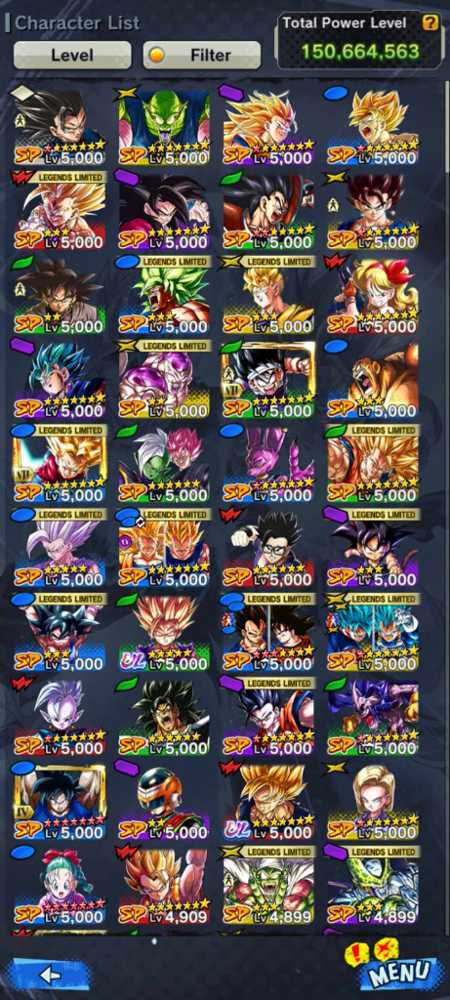Select the green-haired Broly Legends Limited tile
The height and width of the screenshot is (1000, 450).
pos(163,295)
